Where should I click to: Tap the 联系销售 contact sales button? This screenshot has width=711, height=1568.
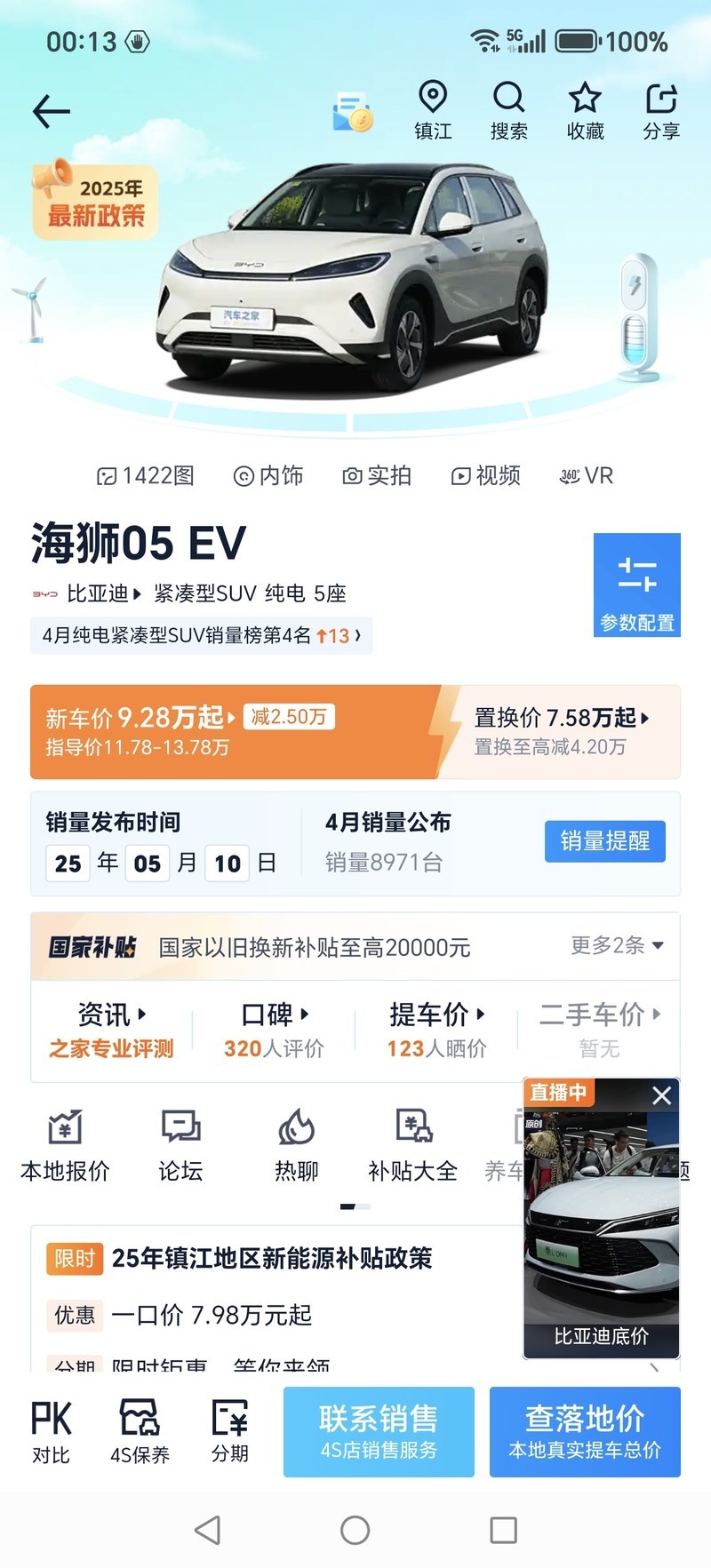pos(379,1431)
